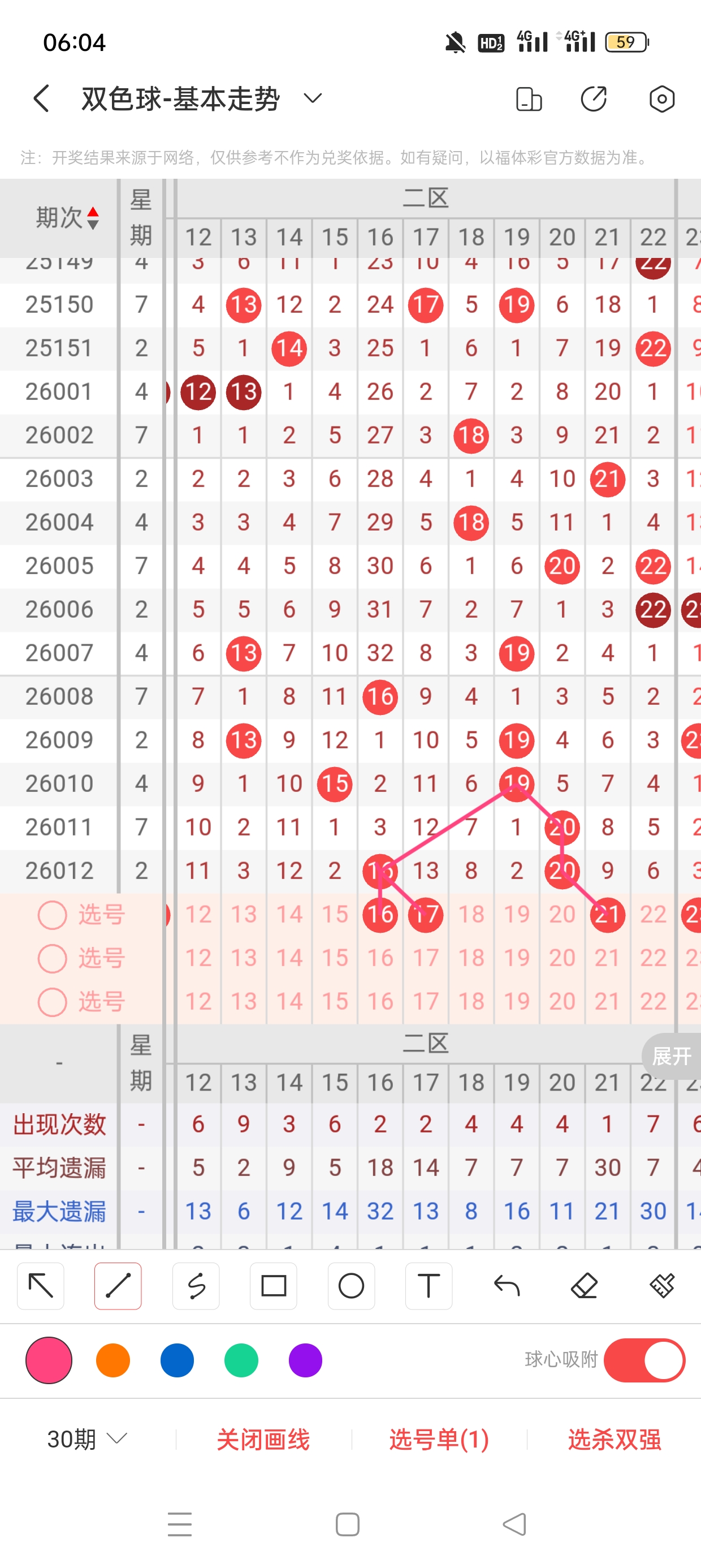Viewport: 701px width, 1568px height.
Task: Go back using the top-left arrow
Action: tap(41, 98)
